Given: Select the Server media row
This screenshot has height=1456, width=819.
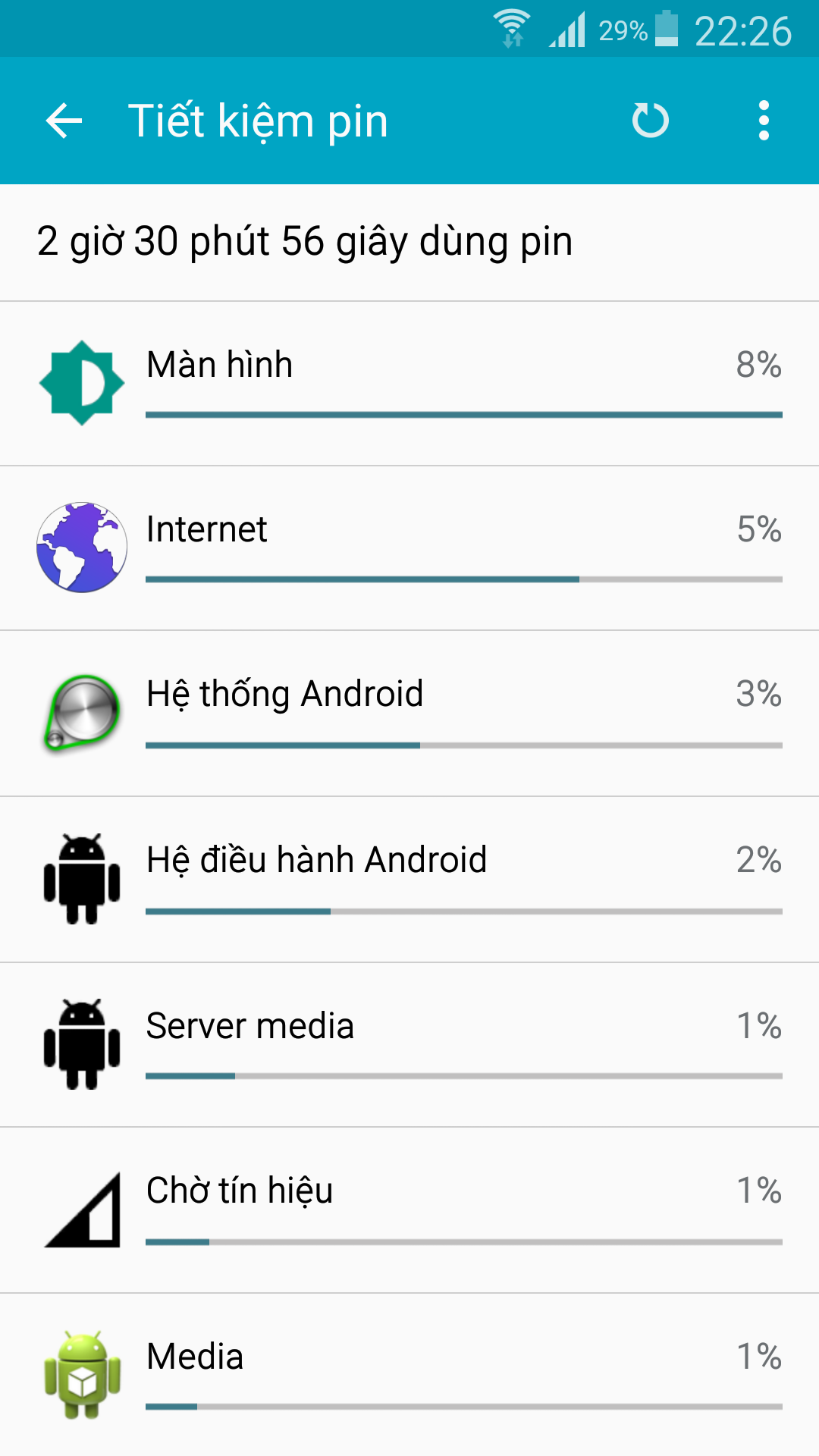Looking at the screenshot, I should [x=409, y=1045].
